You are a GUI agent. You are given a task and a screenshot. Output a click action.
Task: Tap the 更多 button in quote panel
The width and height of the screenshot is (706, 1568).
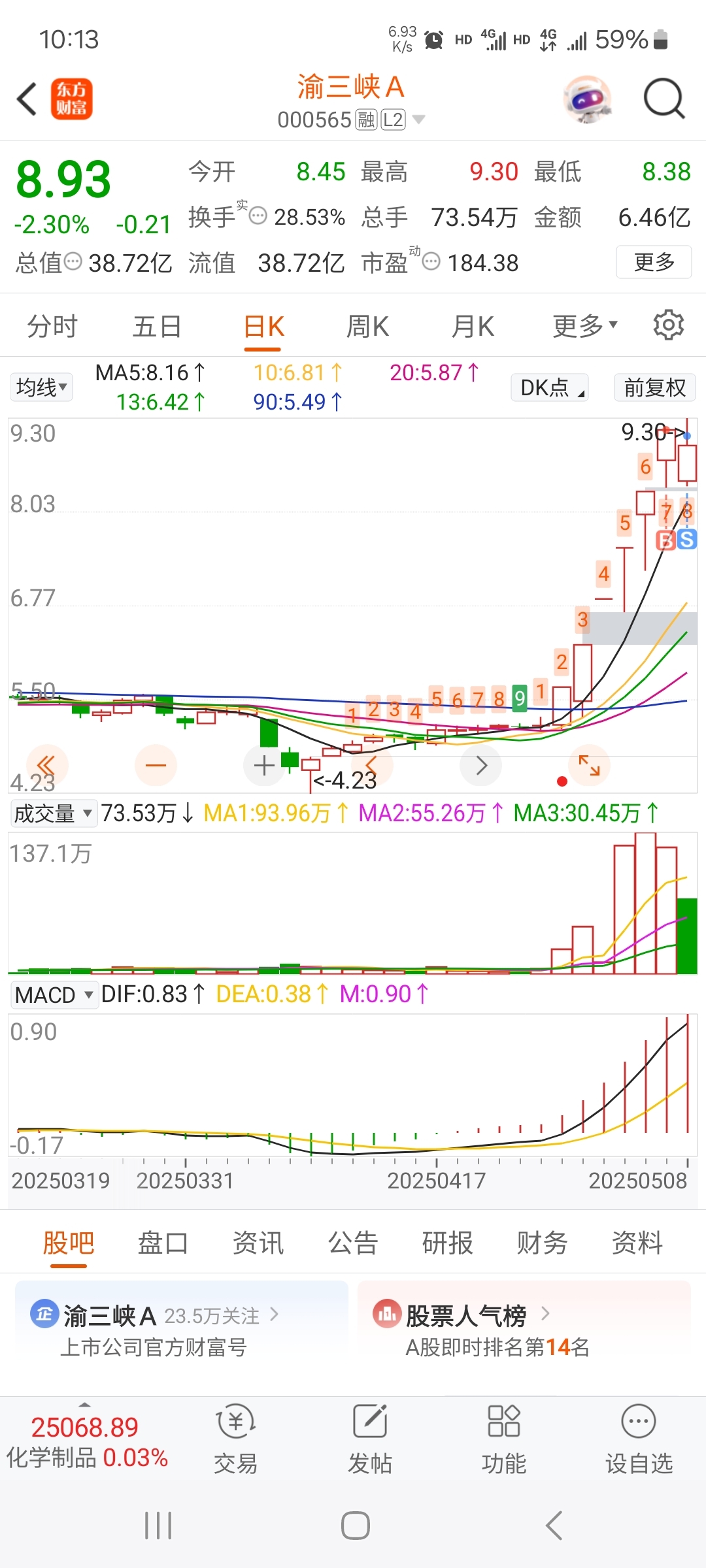click(654, 262)
